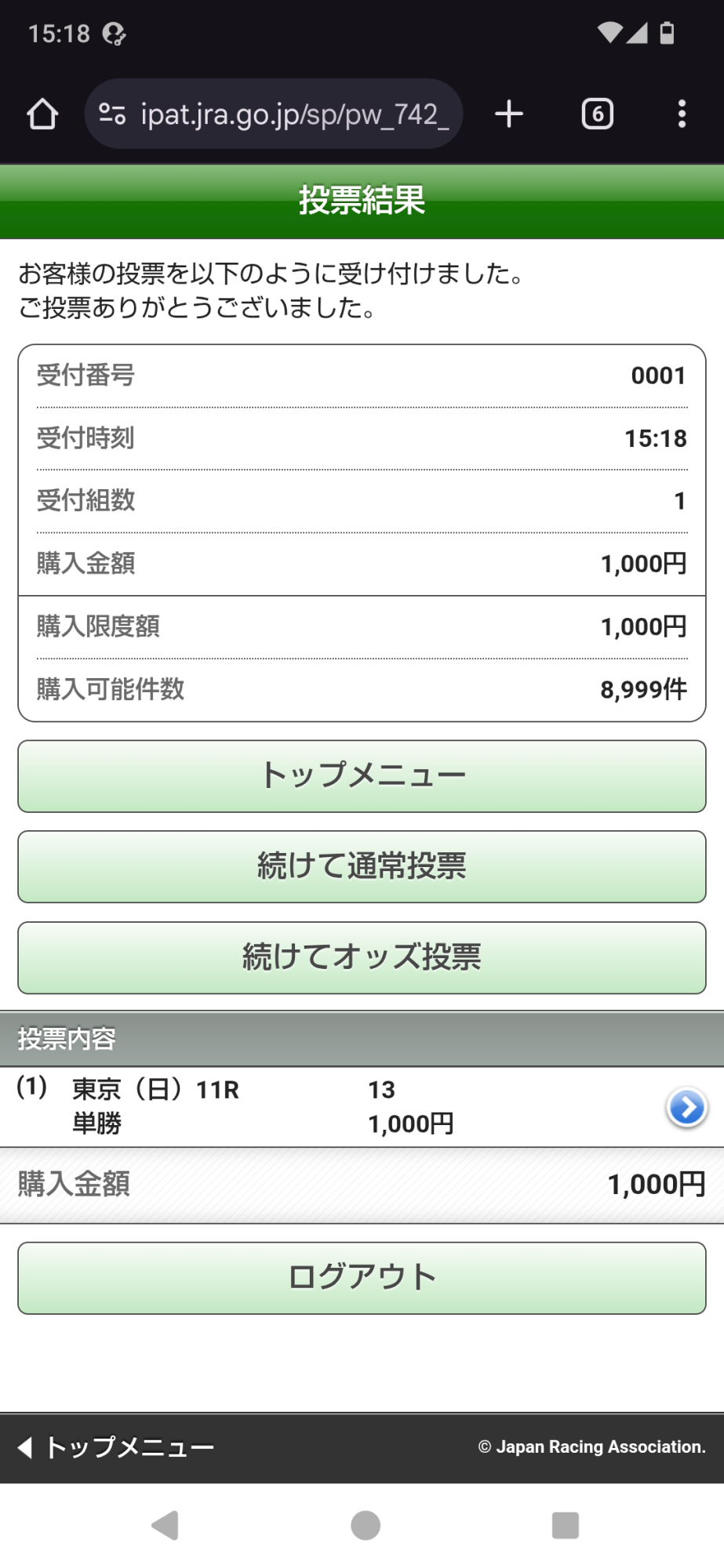Open the browser overflow menu
The width and height of the screenshot is (724, 1568).
[682, 114]
